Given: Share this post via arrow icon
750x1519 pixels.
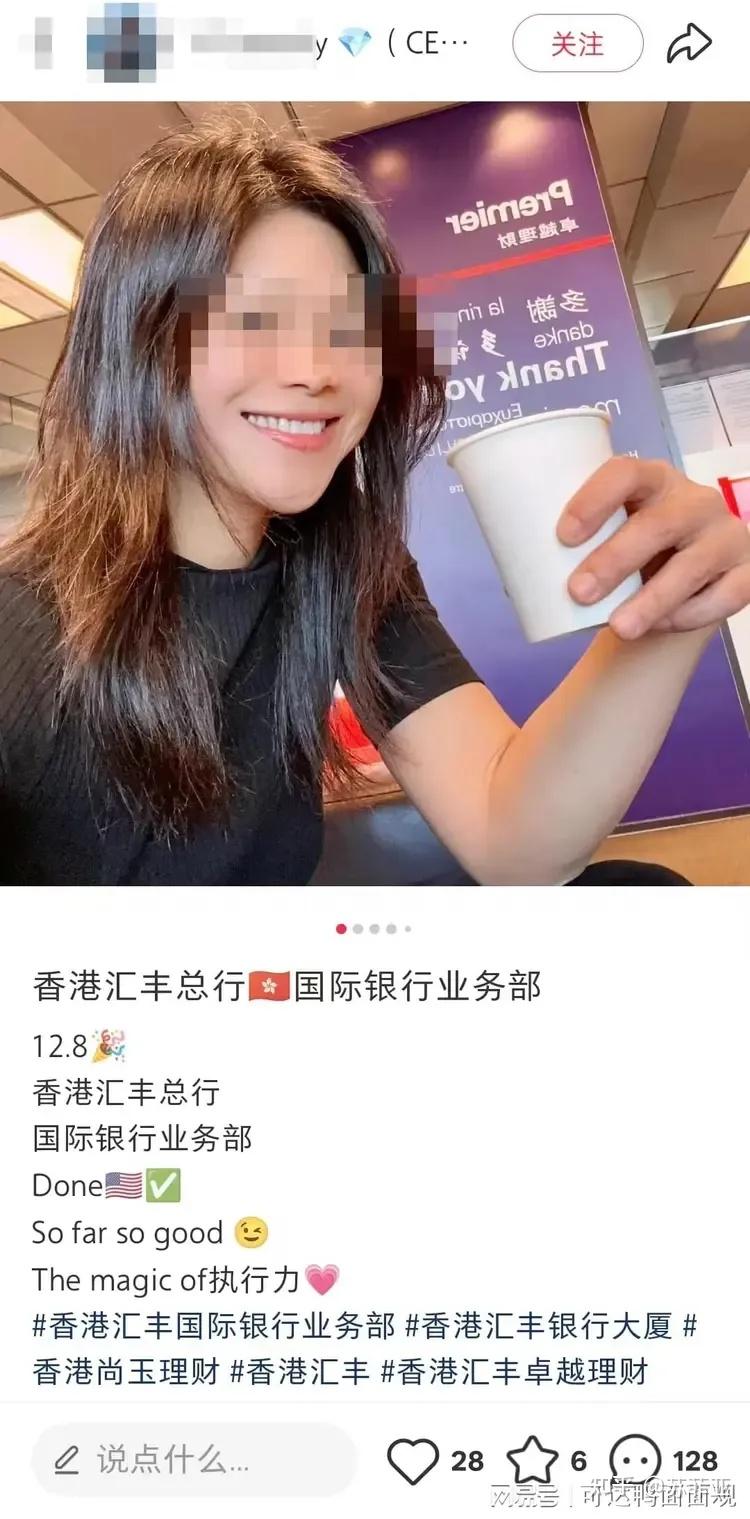Looking at the screenshot, I should 689,44.
